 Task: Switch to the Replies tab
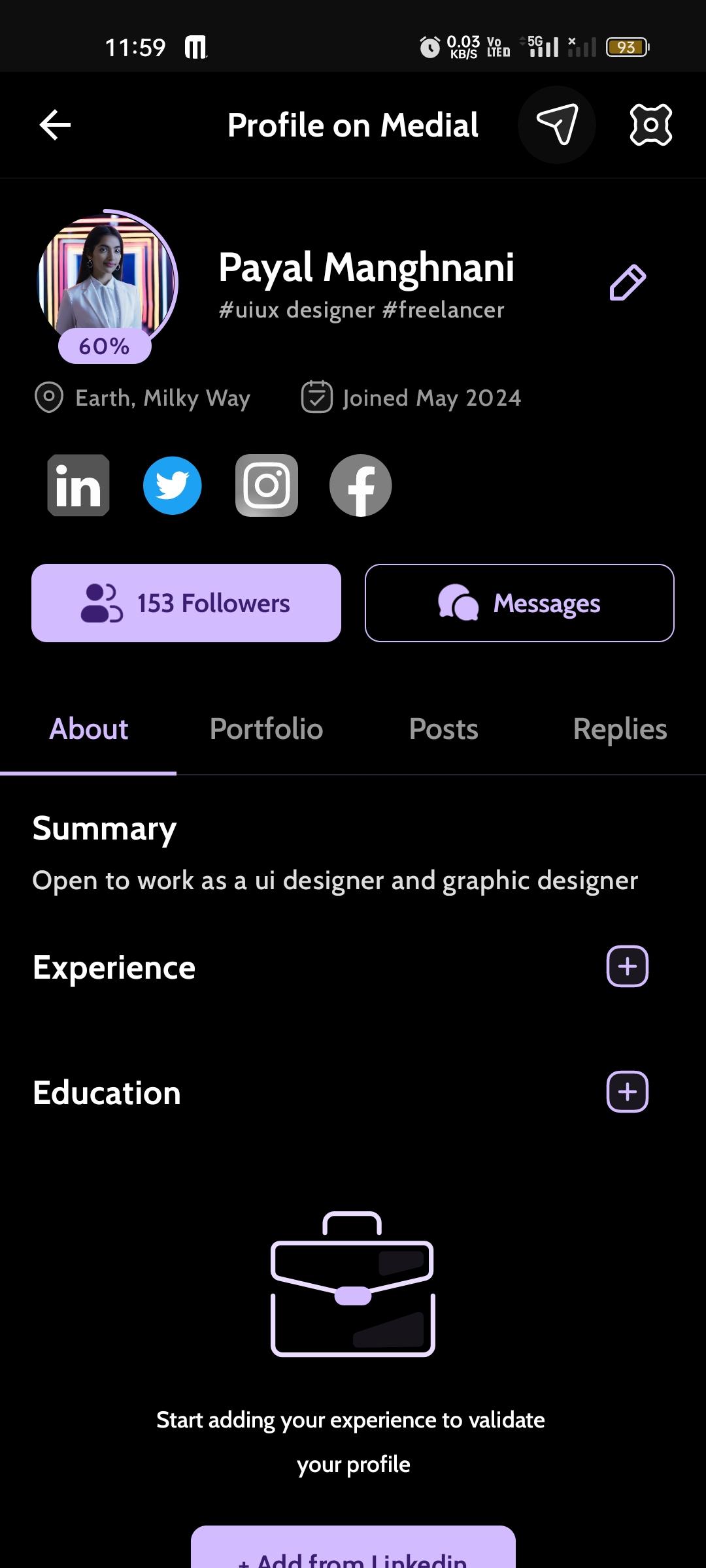tap(620, 729)
